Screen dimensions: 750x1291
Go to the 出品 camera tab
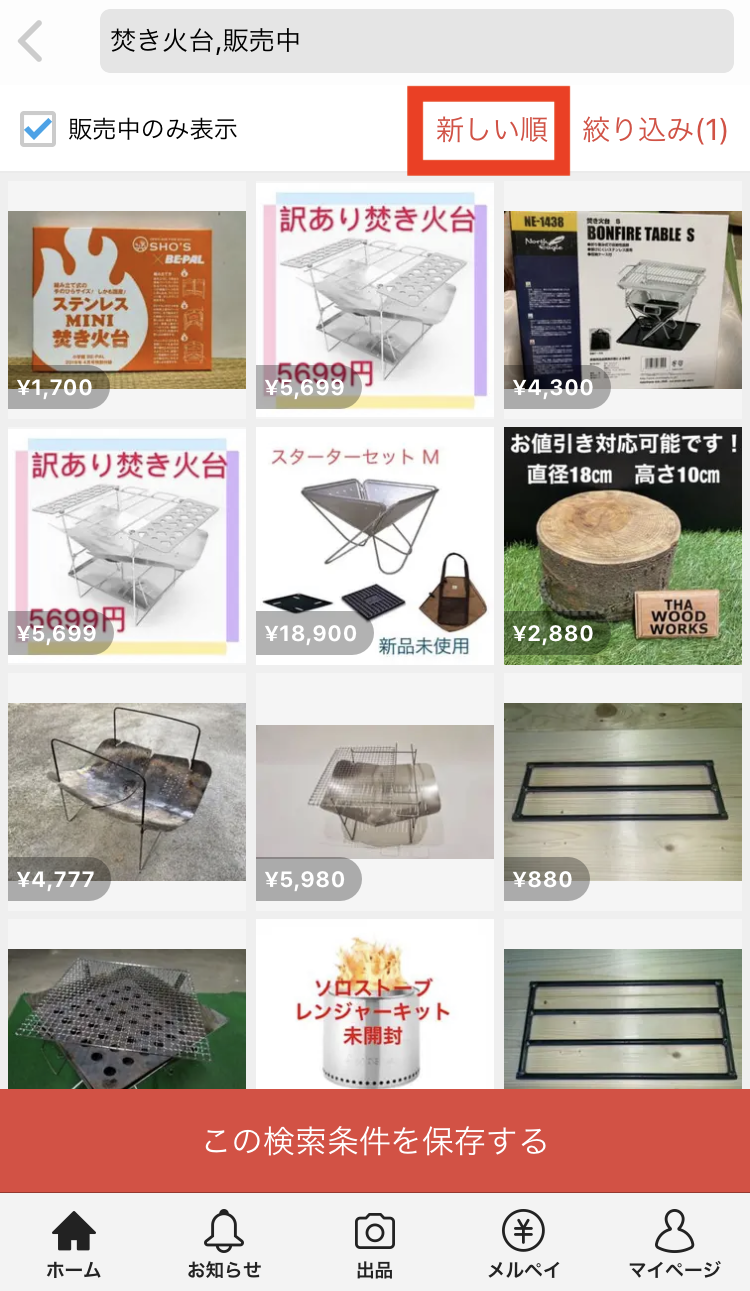pyautogui.click(x=375, y=1244)
